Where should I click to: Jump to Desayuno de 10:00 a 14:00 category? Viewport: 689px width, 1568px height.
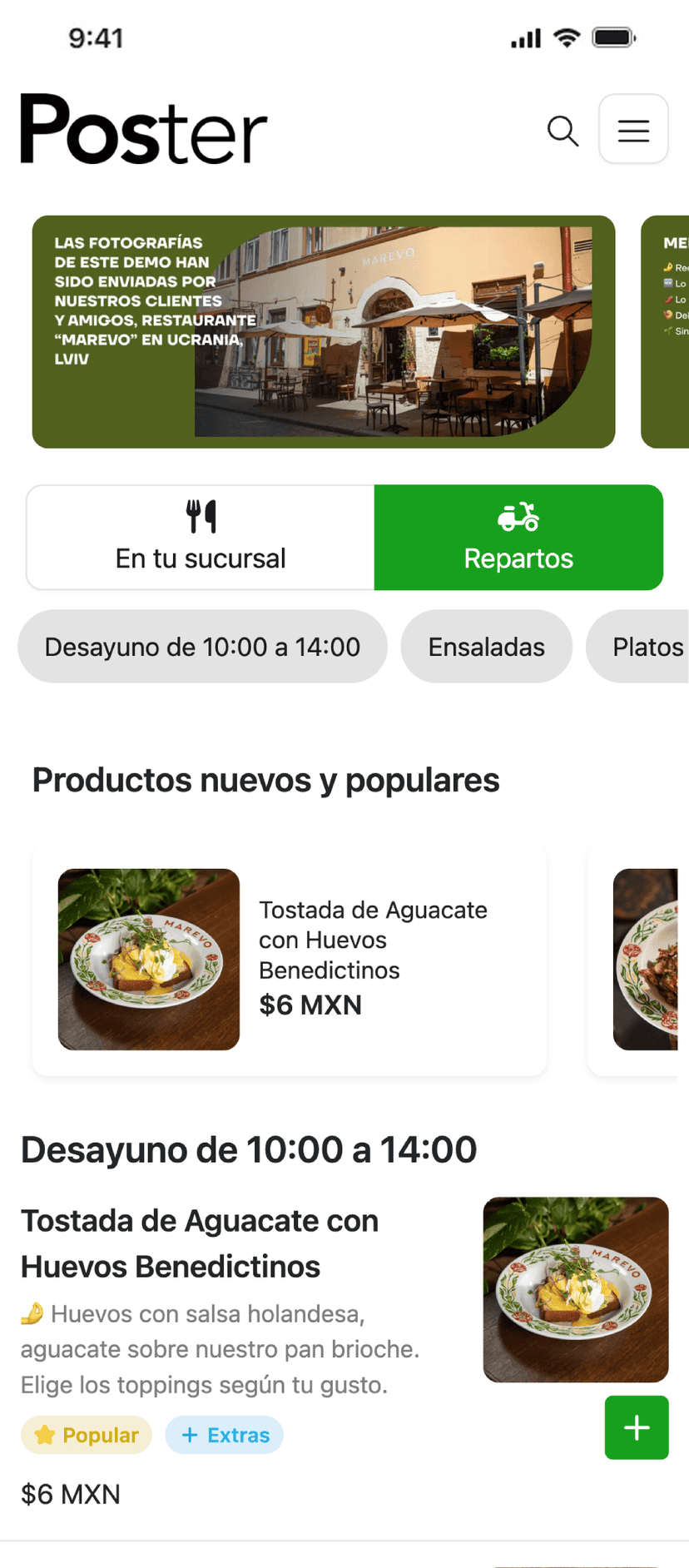pyautogui.click(x=202, y=647)
